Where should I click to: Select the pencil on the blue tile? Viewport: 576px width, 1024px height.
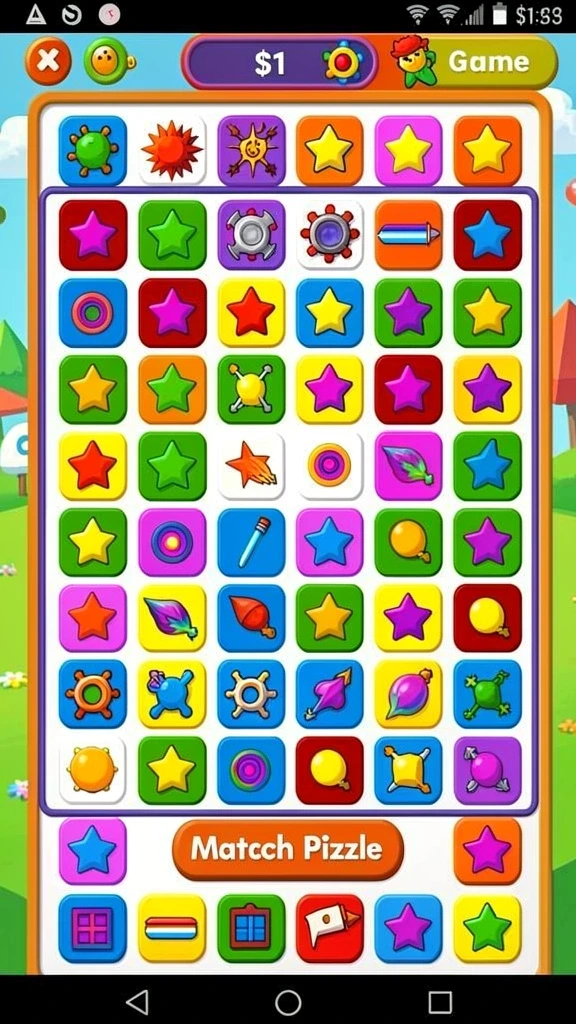click(x=251, y=542)
